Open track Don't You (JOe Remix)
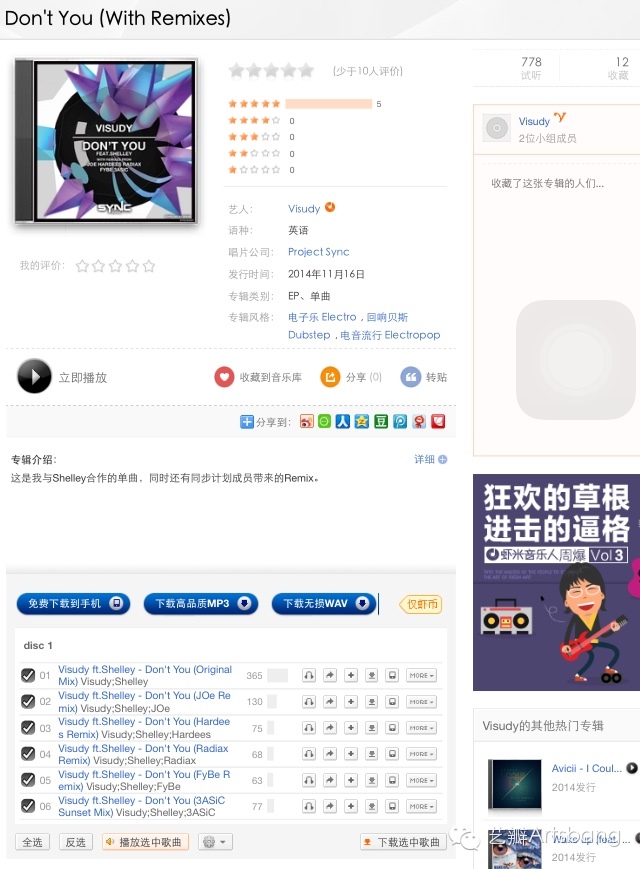 (x=144, y=696)
